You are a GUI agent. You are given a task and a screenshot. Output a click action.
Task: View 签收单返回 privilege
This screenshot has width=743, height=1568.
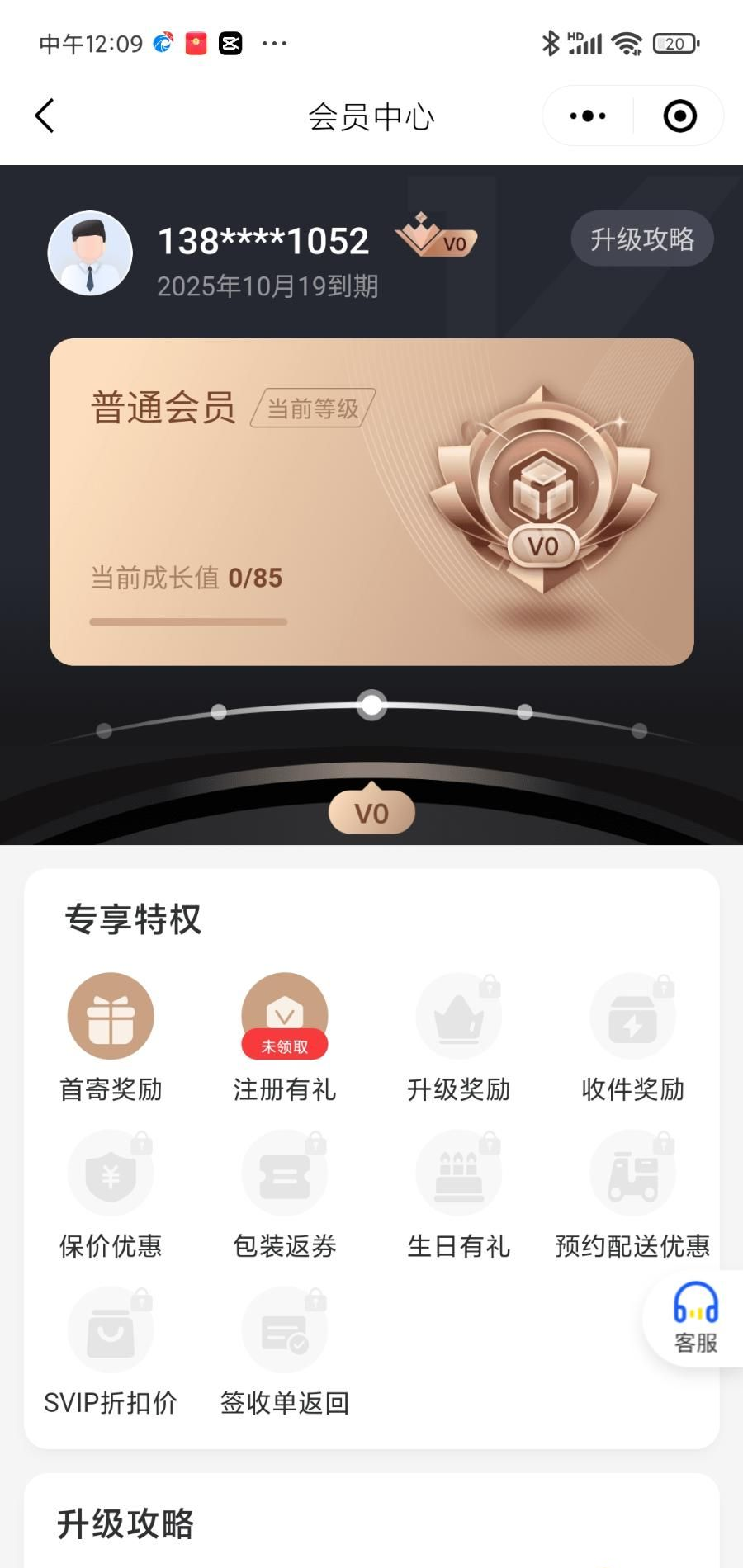coord(285,1330)
